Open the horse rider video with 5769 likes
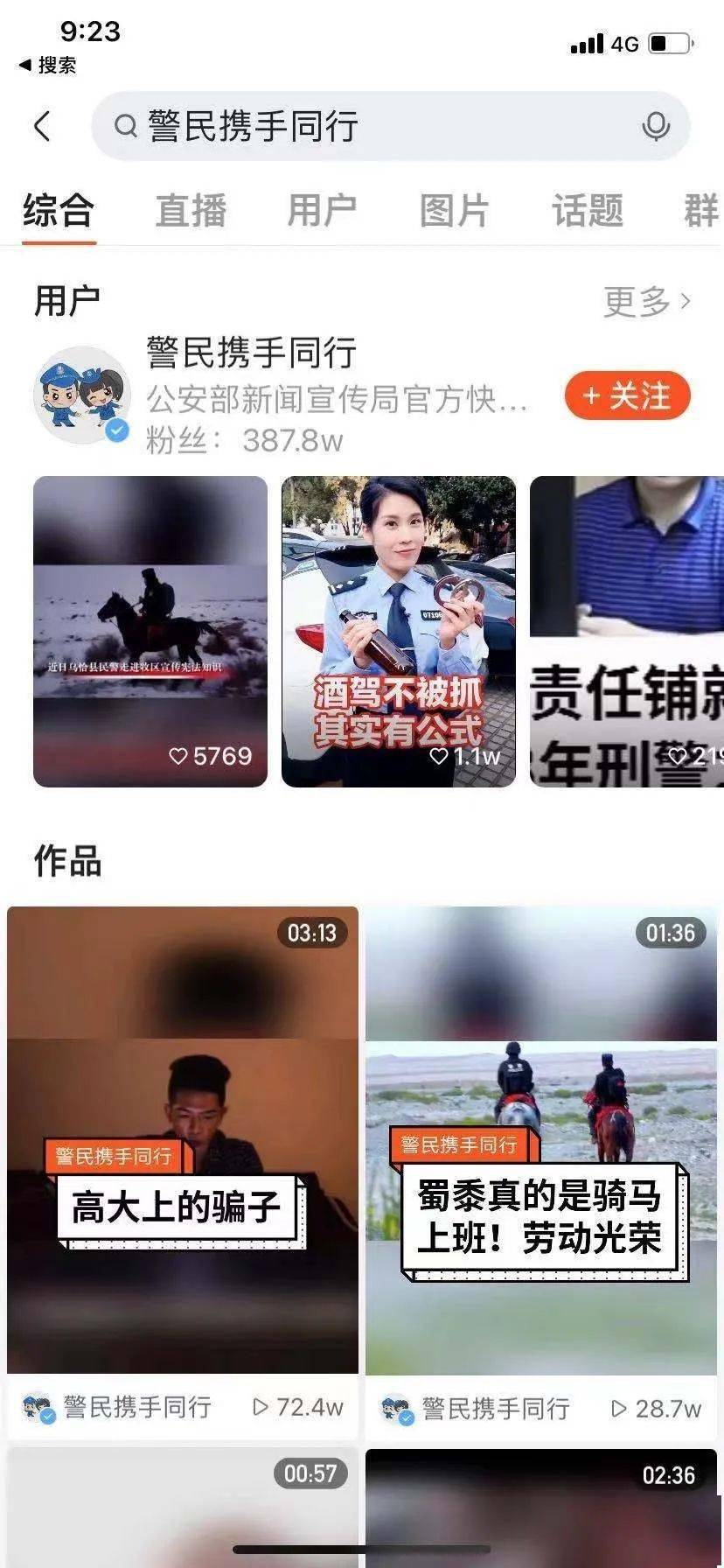 (150, 631)
